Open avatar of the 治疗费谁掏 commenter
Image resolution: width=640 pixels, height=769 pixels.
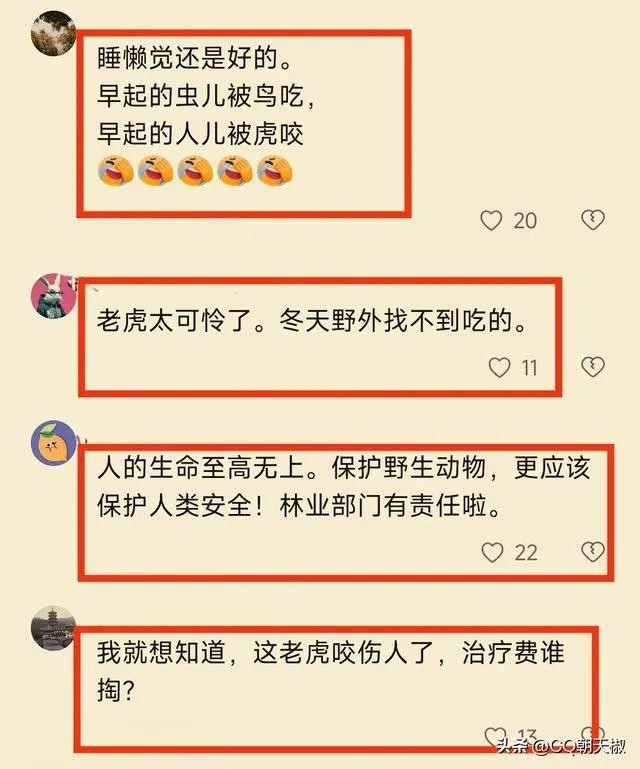[54, 628]
